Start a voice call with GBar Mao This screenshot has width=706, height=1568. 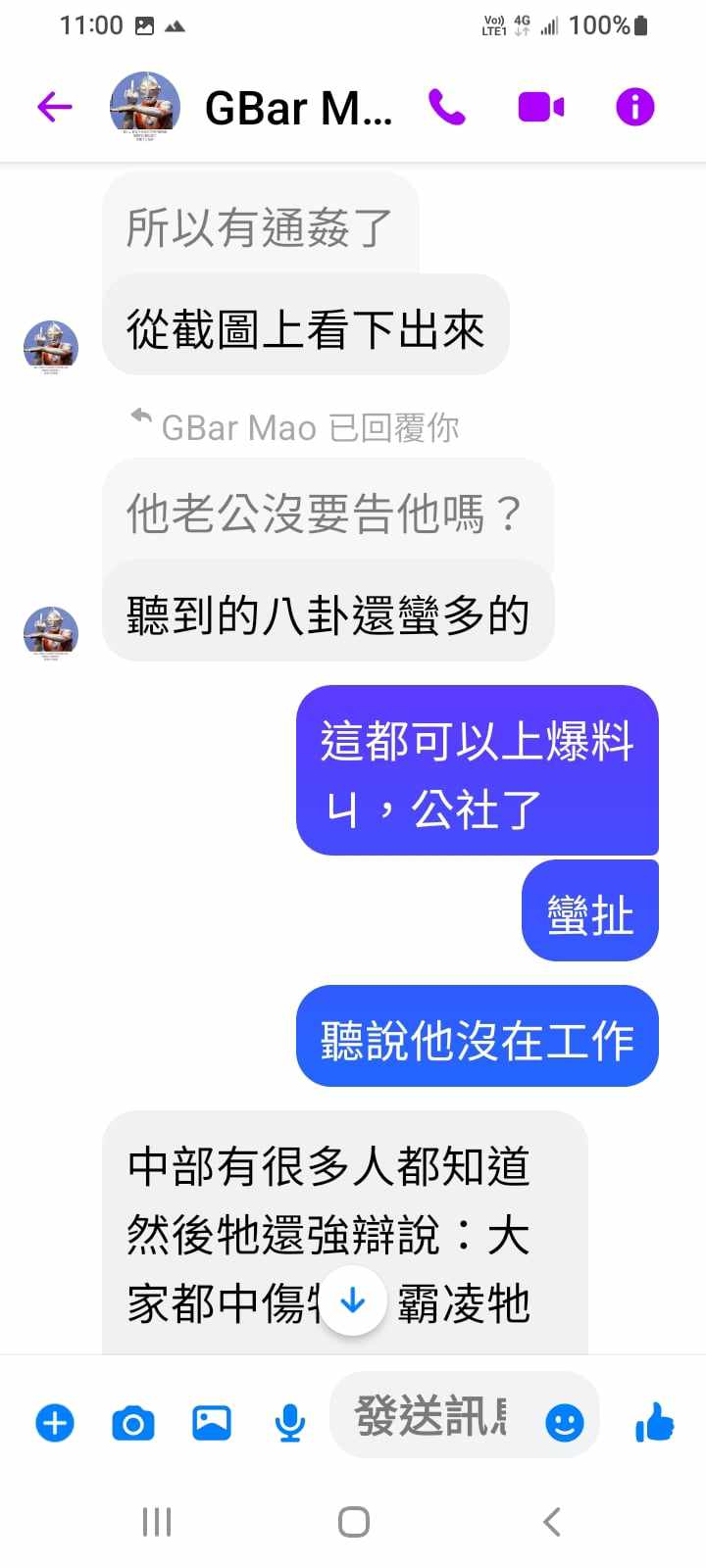coord(447,107)
